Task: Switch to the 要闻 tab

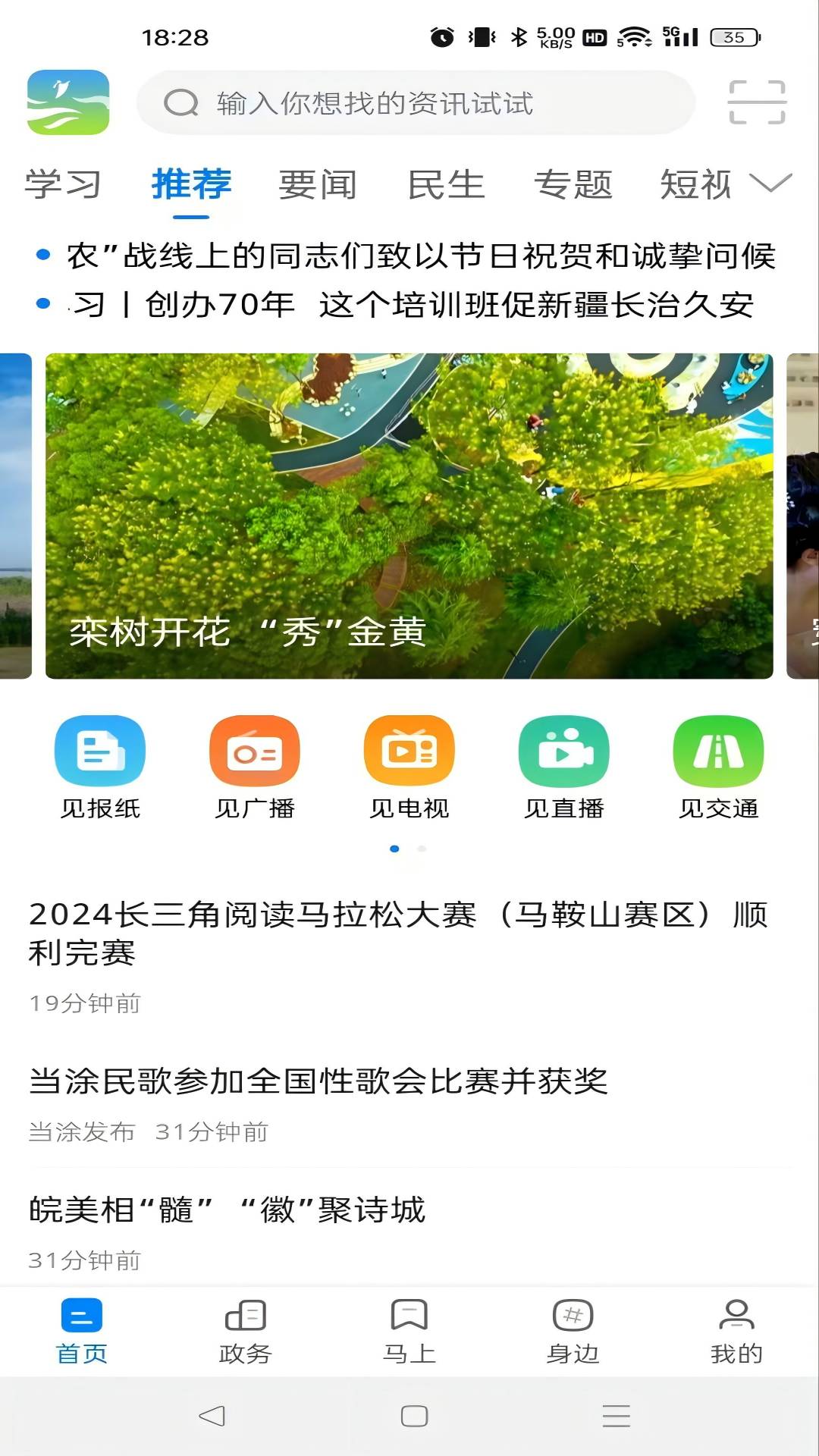Action: pyautogui.click(x=318, y=184)
